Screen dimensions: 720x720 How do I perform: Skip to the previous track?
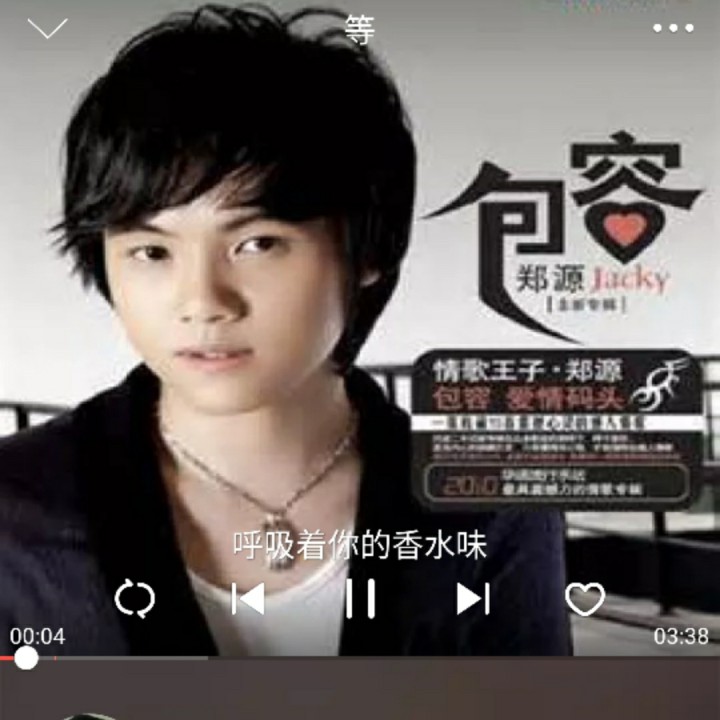click(x=248, y=599)
